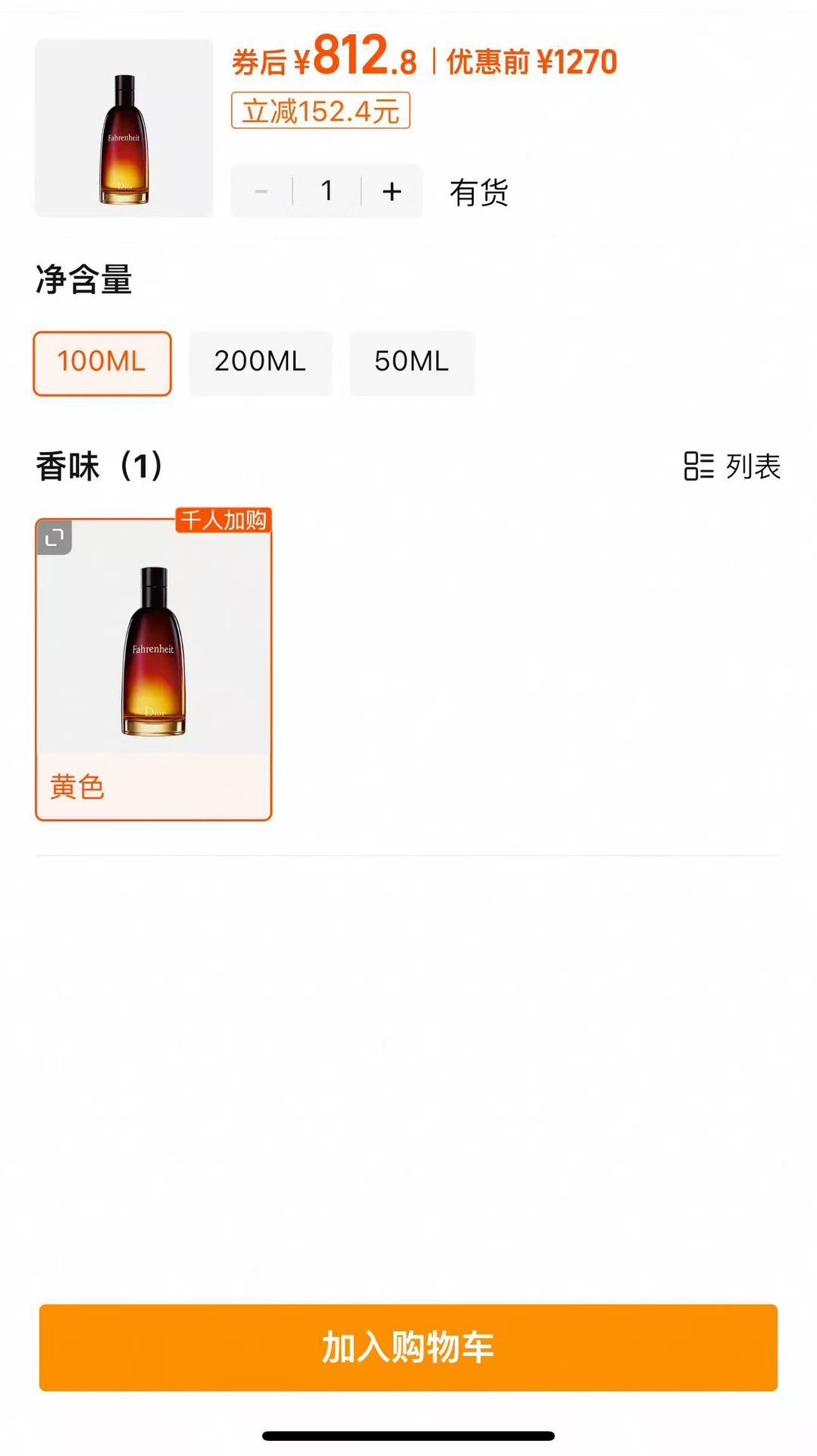
Task: Increase quantity with the plus button
Action: pos(392,191)
